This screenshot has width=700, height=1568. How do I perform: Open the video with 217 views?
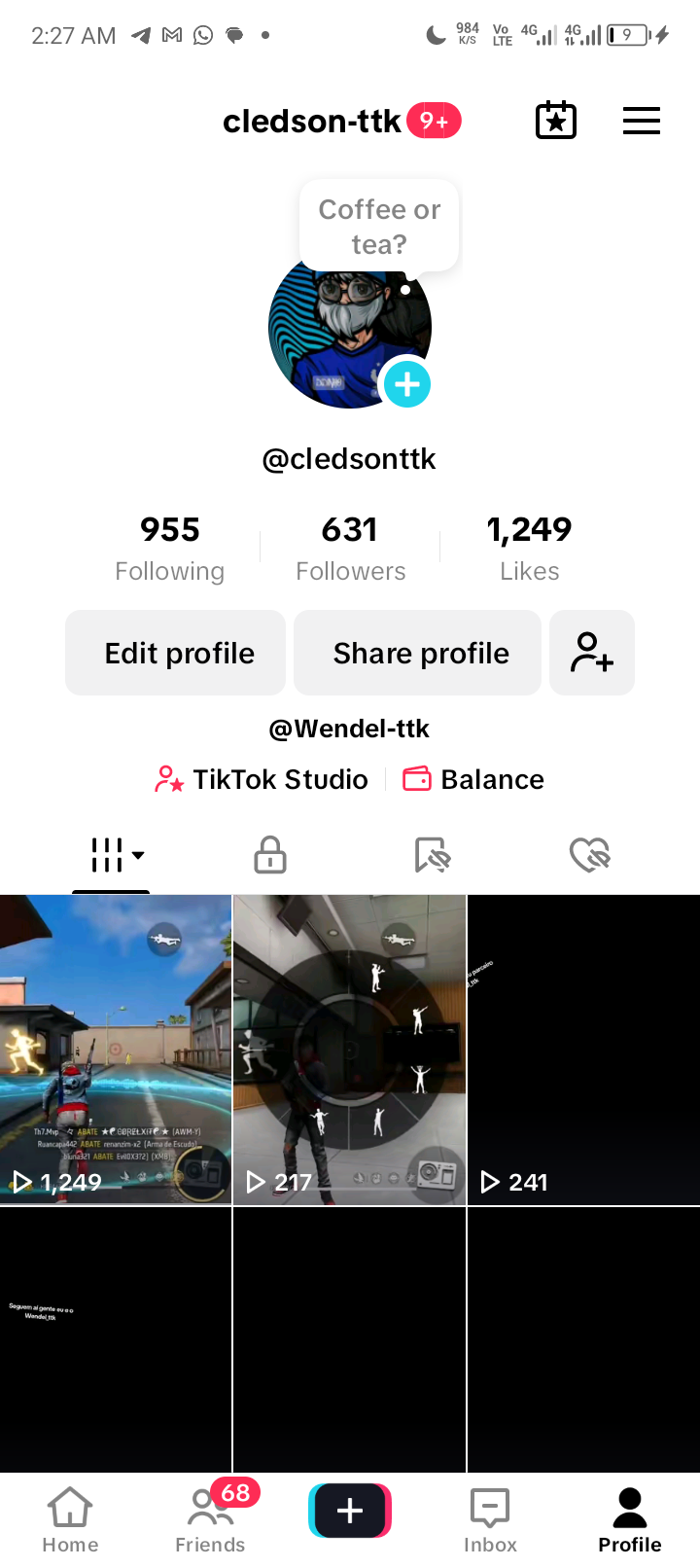coord(349,1050)
